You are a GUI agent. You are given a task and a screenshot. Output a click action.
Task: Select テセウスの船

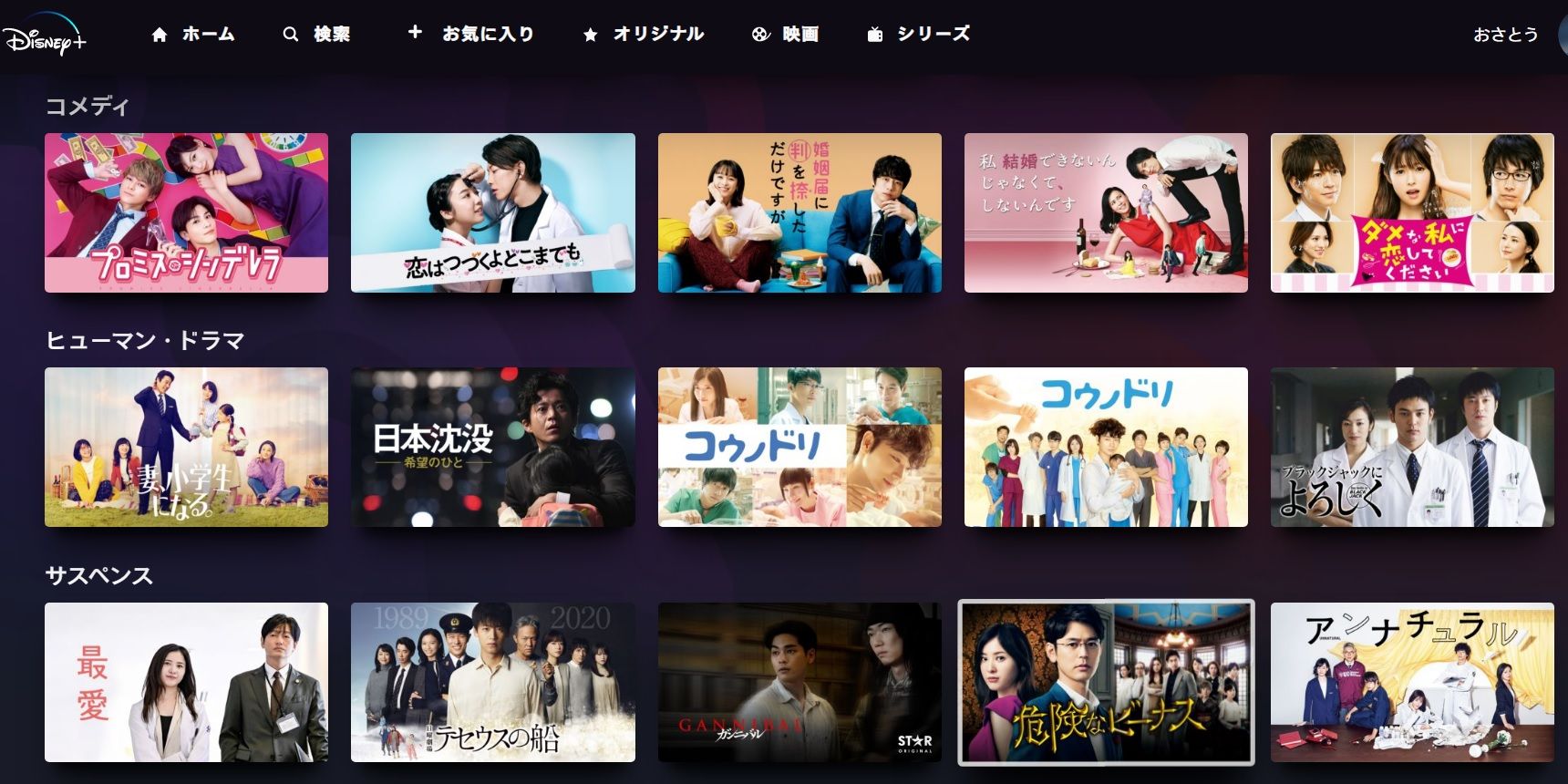coord(492,682)
